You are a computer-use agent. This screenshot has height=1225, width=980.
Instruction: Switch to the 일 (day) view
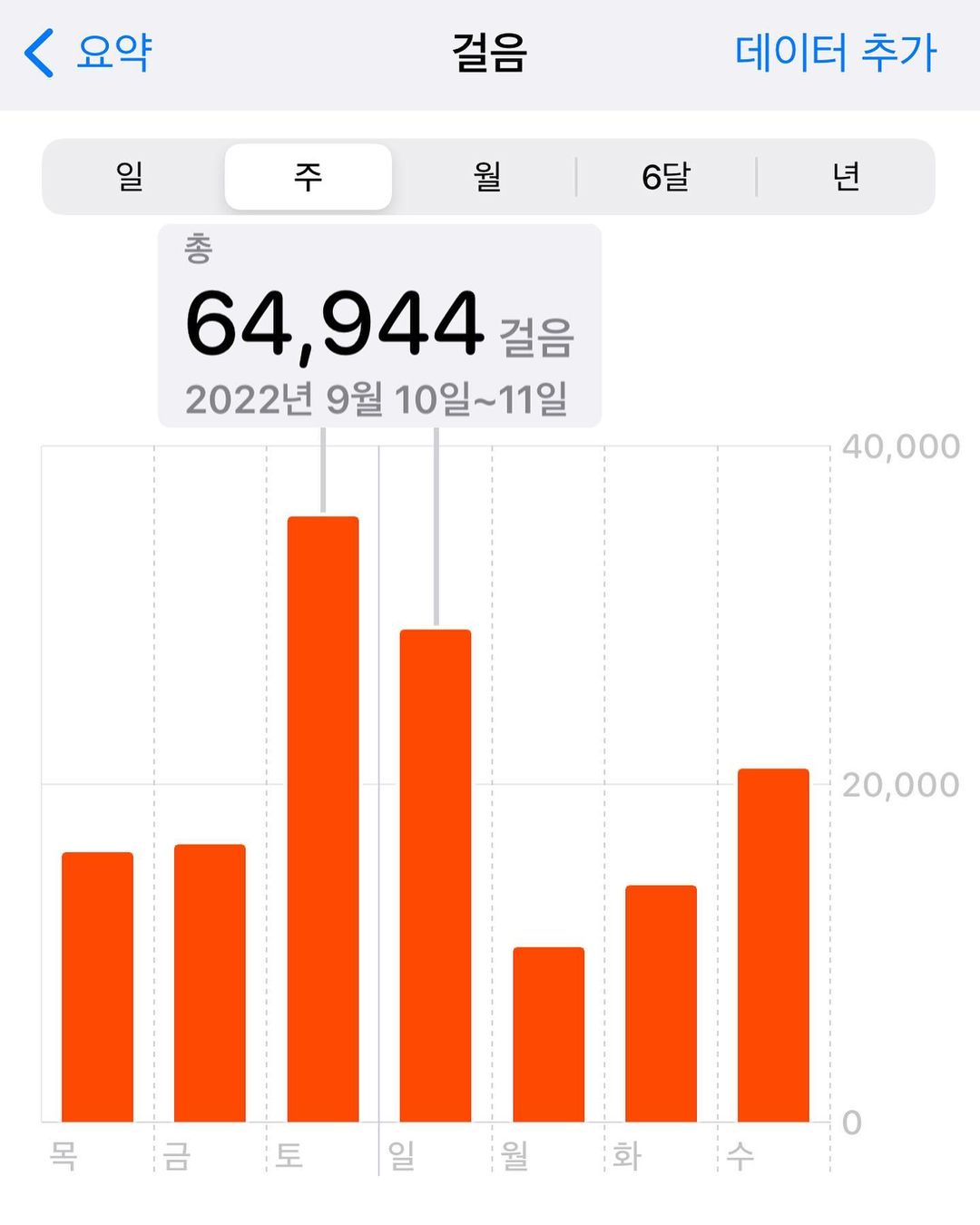[130, 176]
